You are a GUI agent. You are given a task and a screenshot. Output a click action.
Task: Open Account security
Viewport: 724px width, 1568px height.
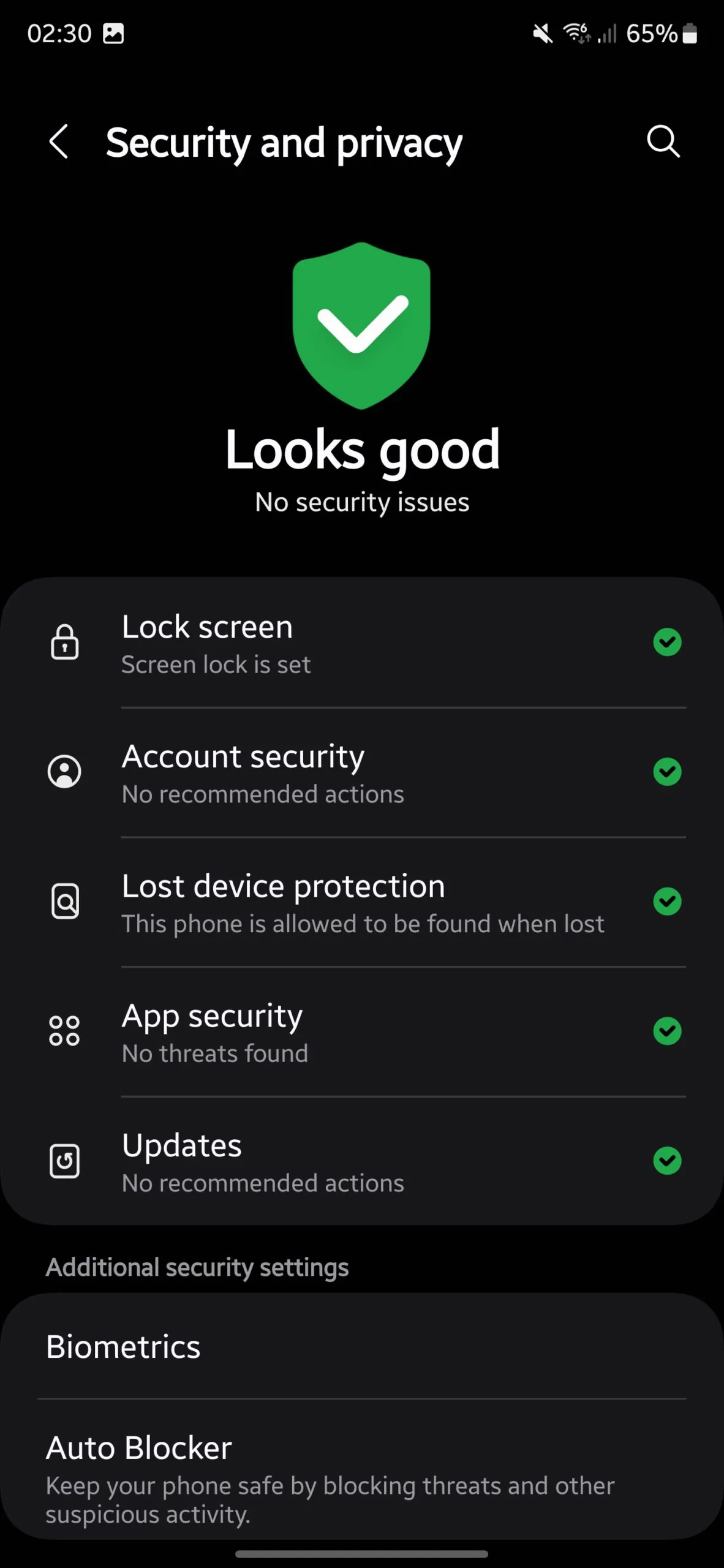pyautogui.click(x=361, y=773)
